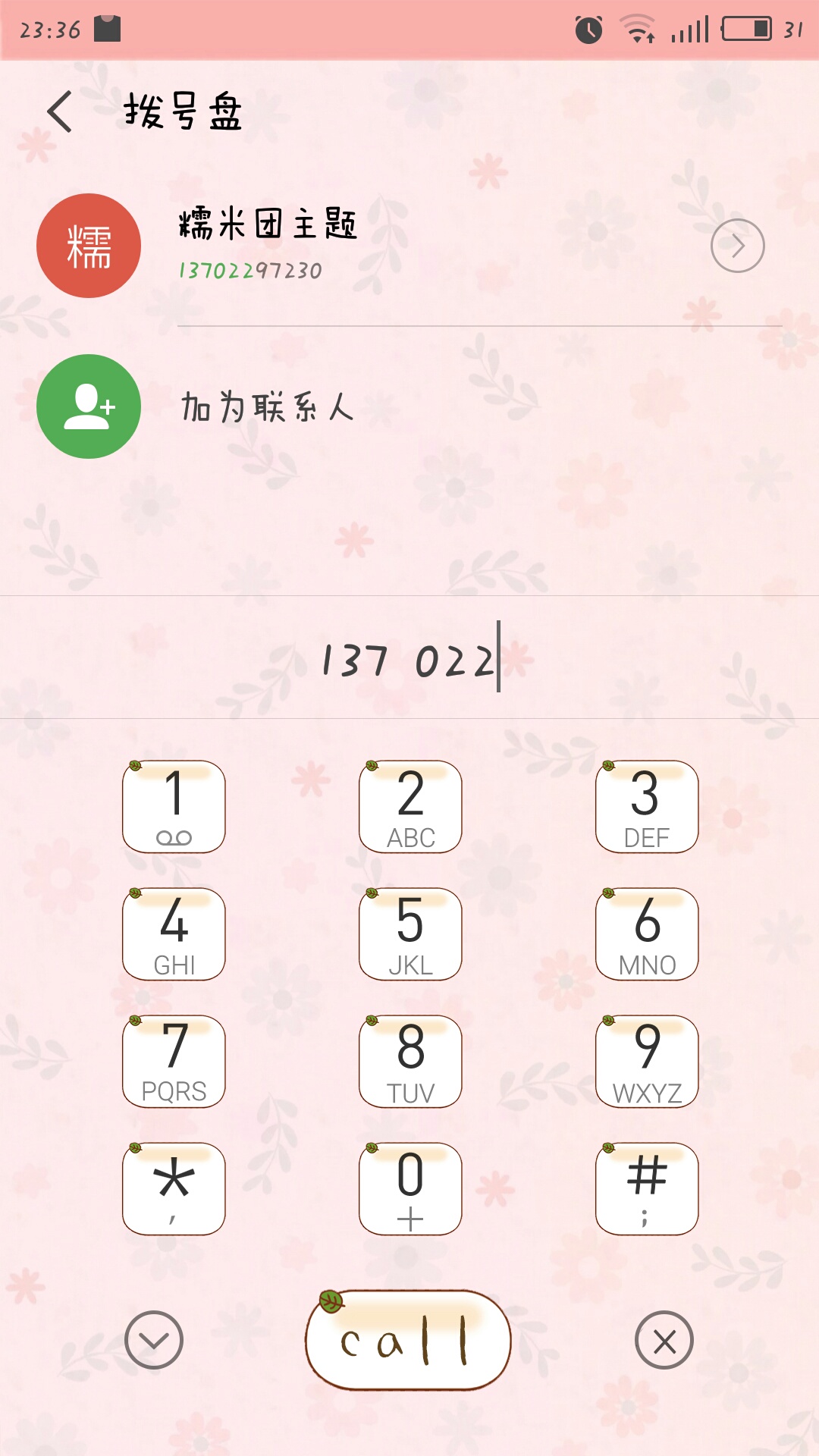The width and height of the screenshot is (819, 1456).
Task: Enter digit 4 GHI
Action: (x=174, y=934)
